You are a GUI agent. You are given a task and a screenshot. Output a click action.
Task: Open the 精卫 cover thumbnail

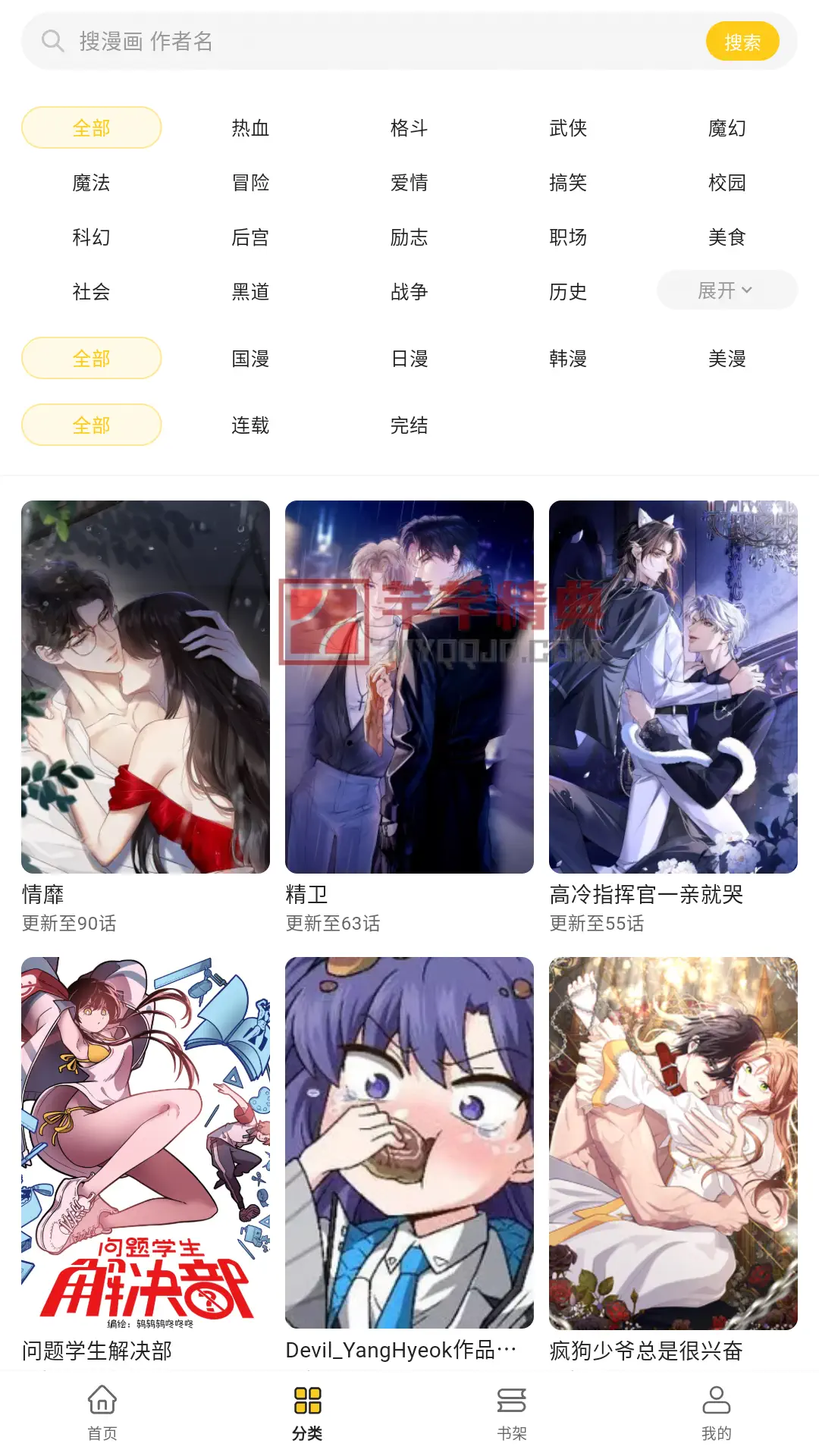409,686
